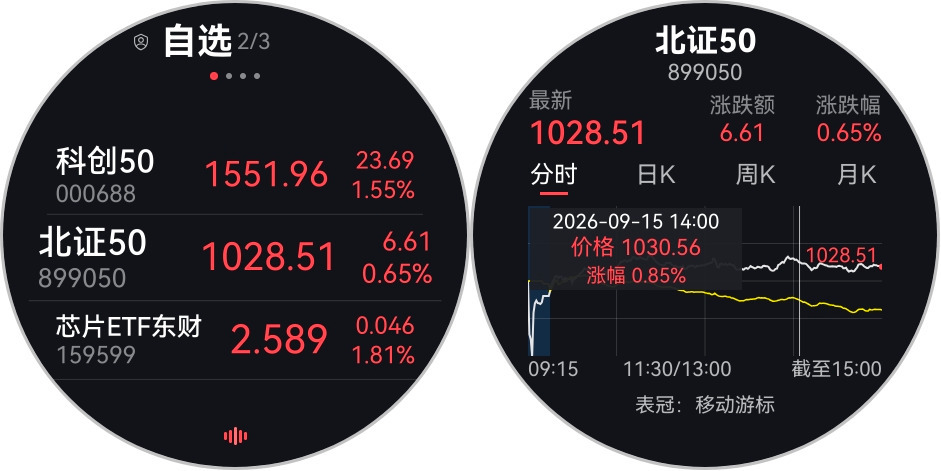
Task: Open the 芯片ETF东财 row
Action: point(235,340)
